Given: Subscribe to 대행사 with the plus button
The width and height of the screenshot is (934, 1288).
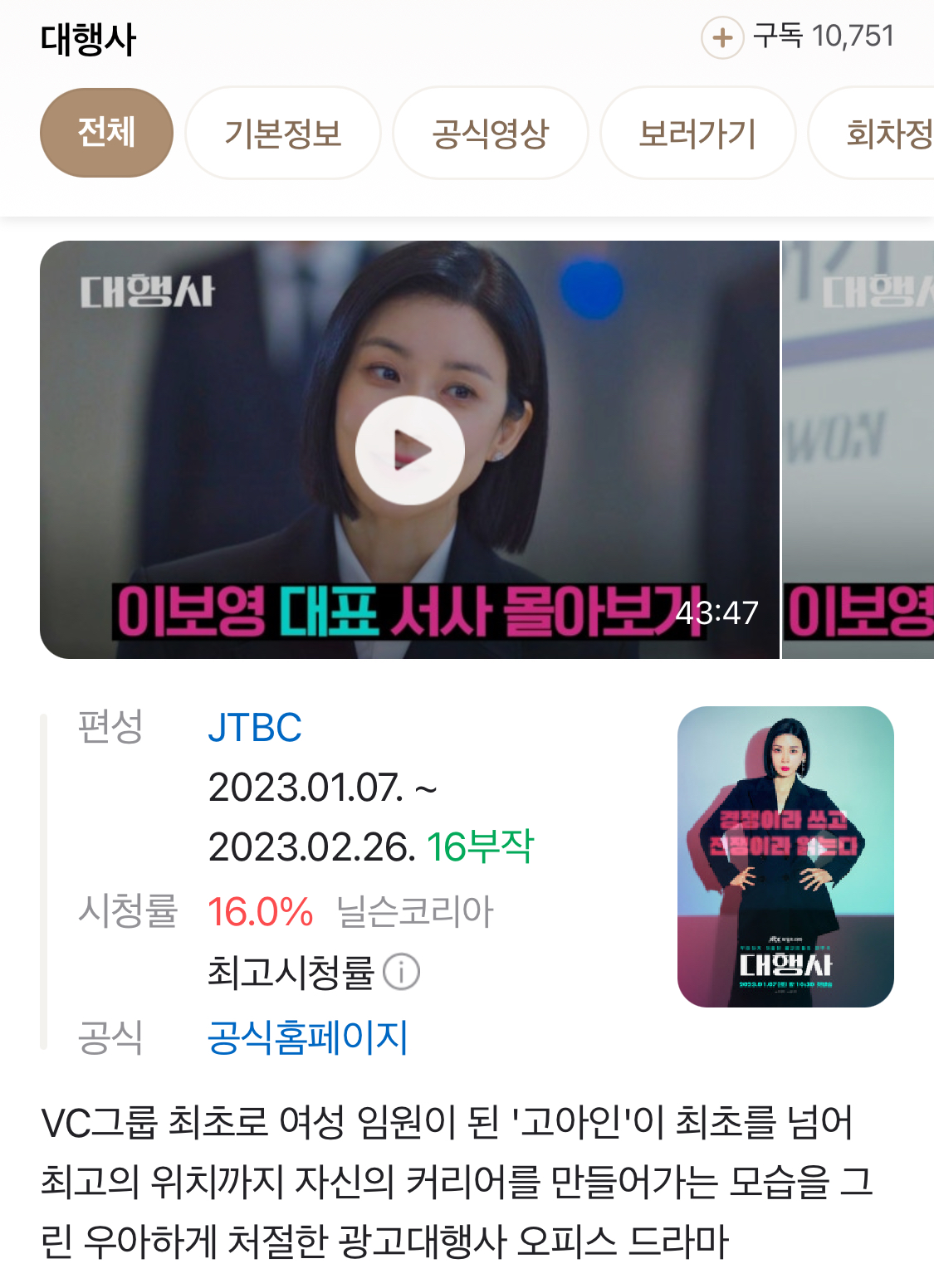Looking at the screenshot, I should point(722,38).
